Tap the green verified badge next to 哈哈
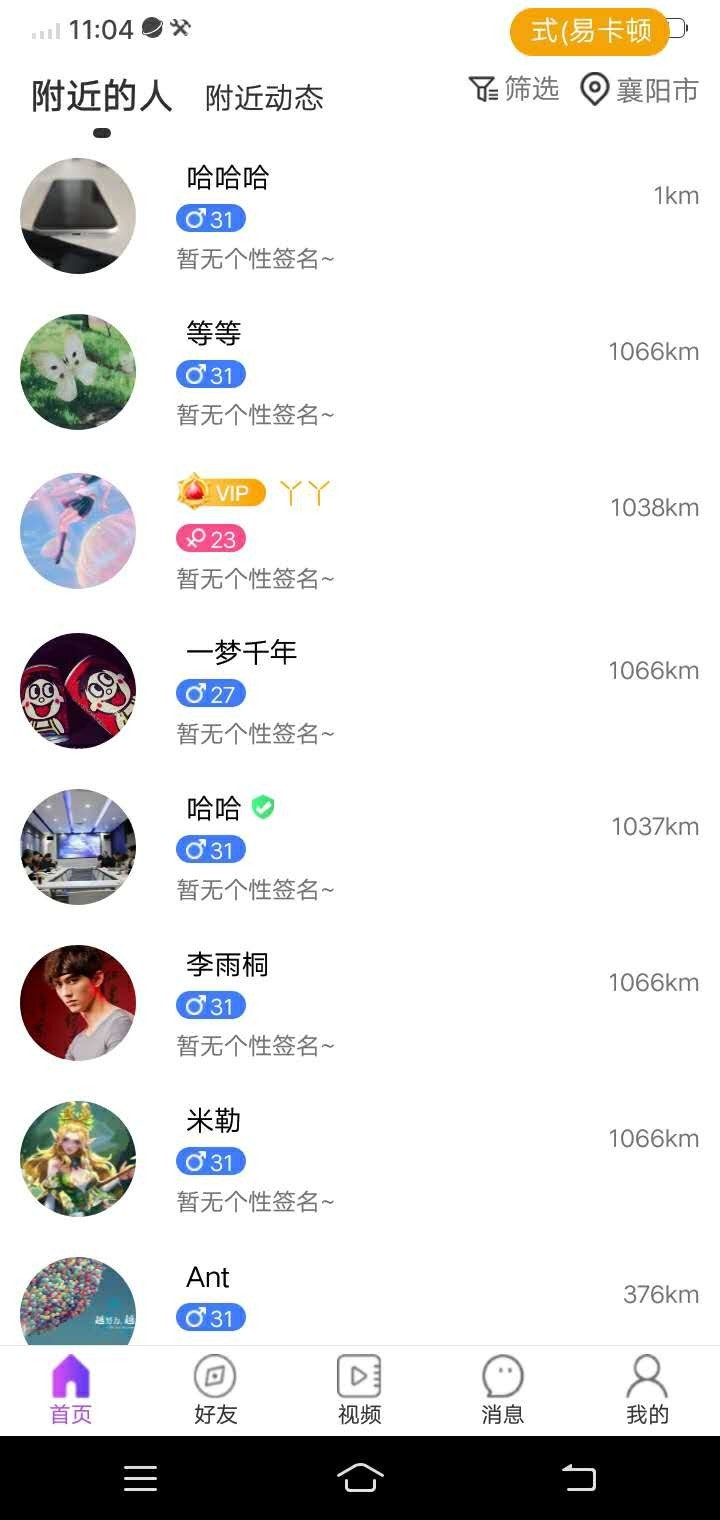This screenshot has width=720, height=1520. point(264,806)
